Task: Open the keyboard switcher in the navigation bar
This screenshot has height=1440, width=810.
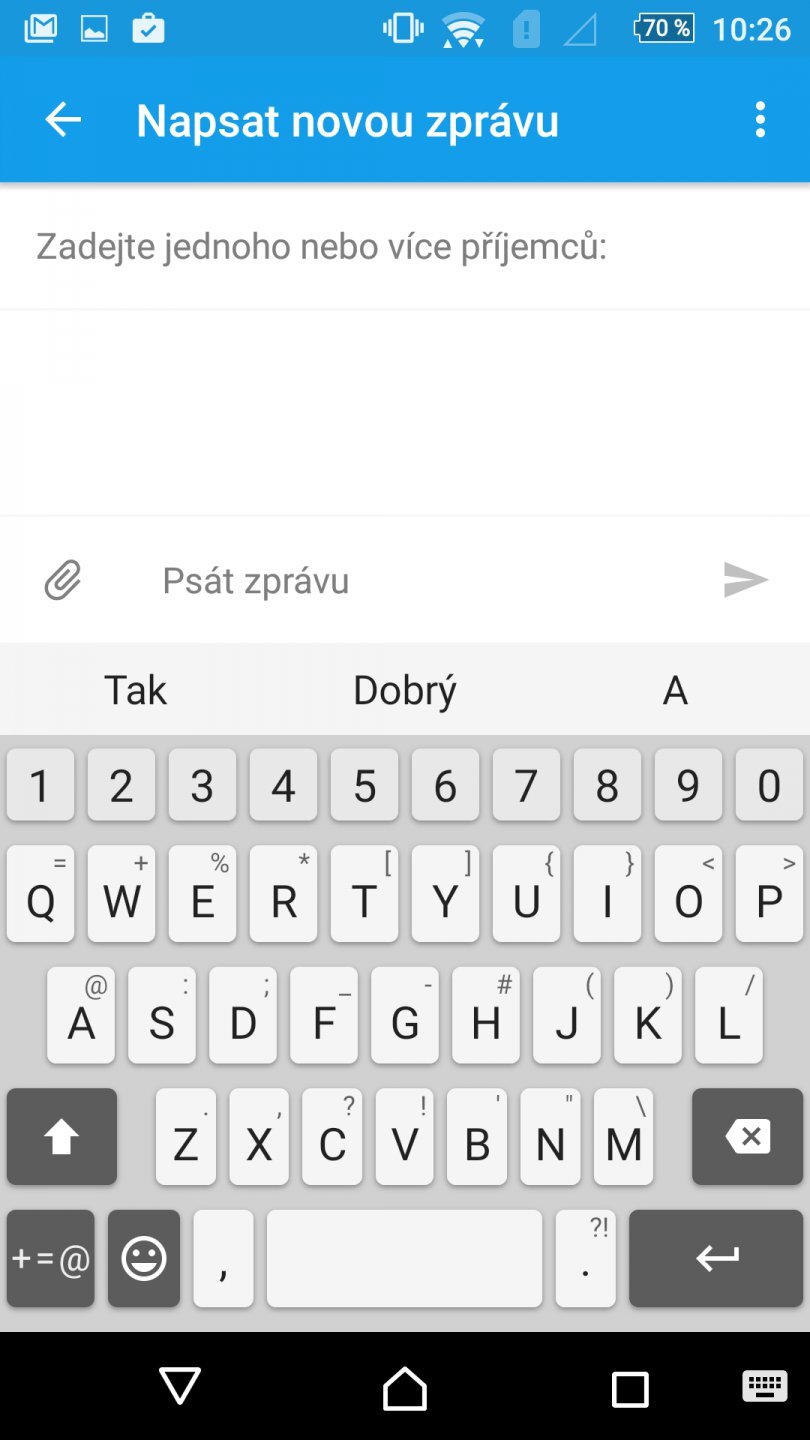Action: [x=763, y=1387]
